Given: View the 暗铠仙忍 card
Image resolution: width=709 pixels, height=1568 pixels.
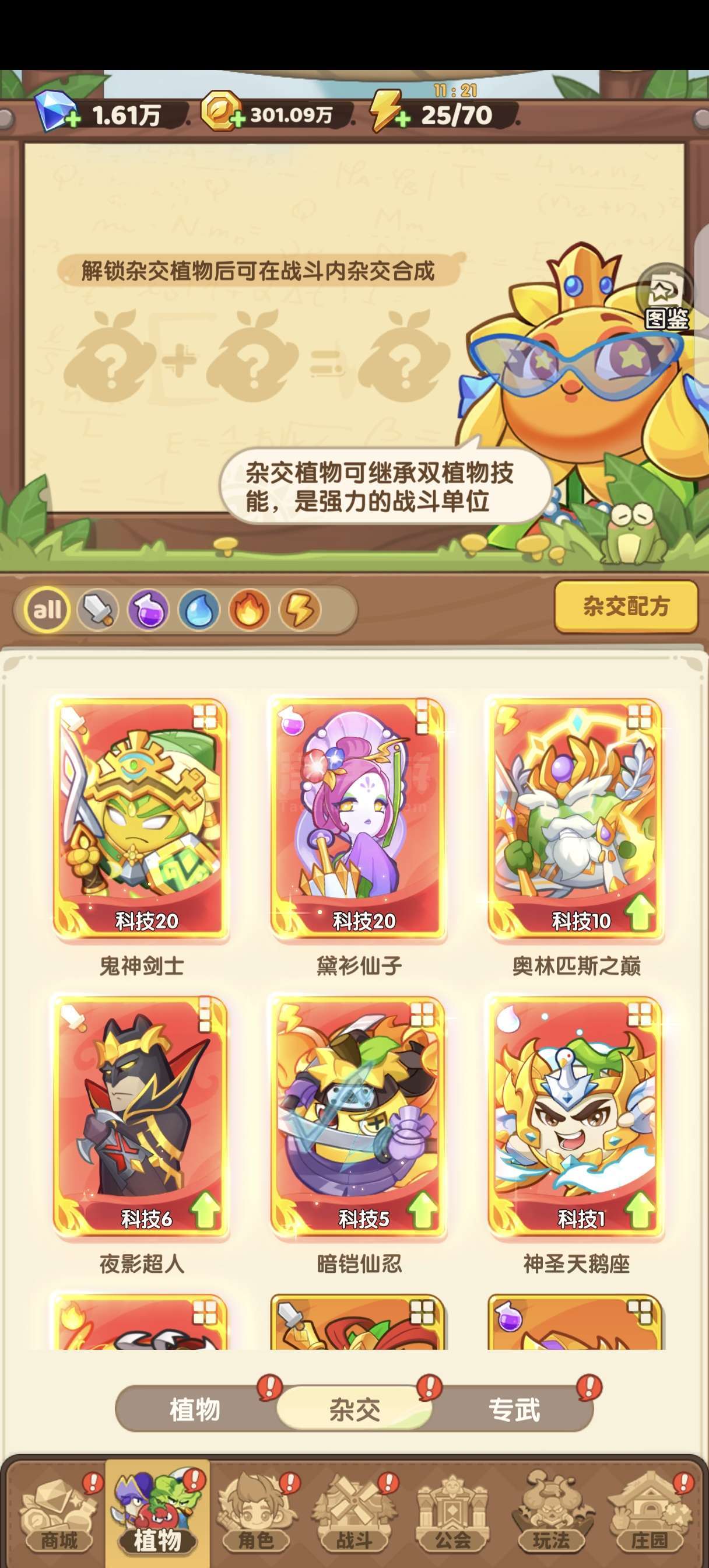Looking at the screenshot, I should coord(359,1117).
